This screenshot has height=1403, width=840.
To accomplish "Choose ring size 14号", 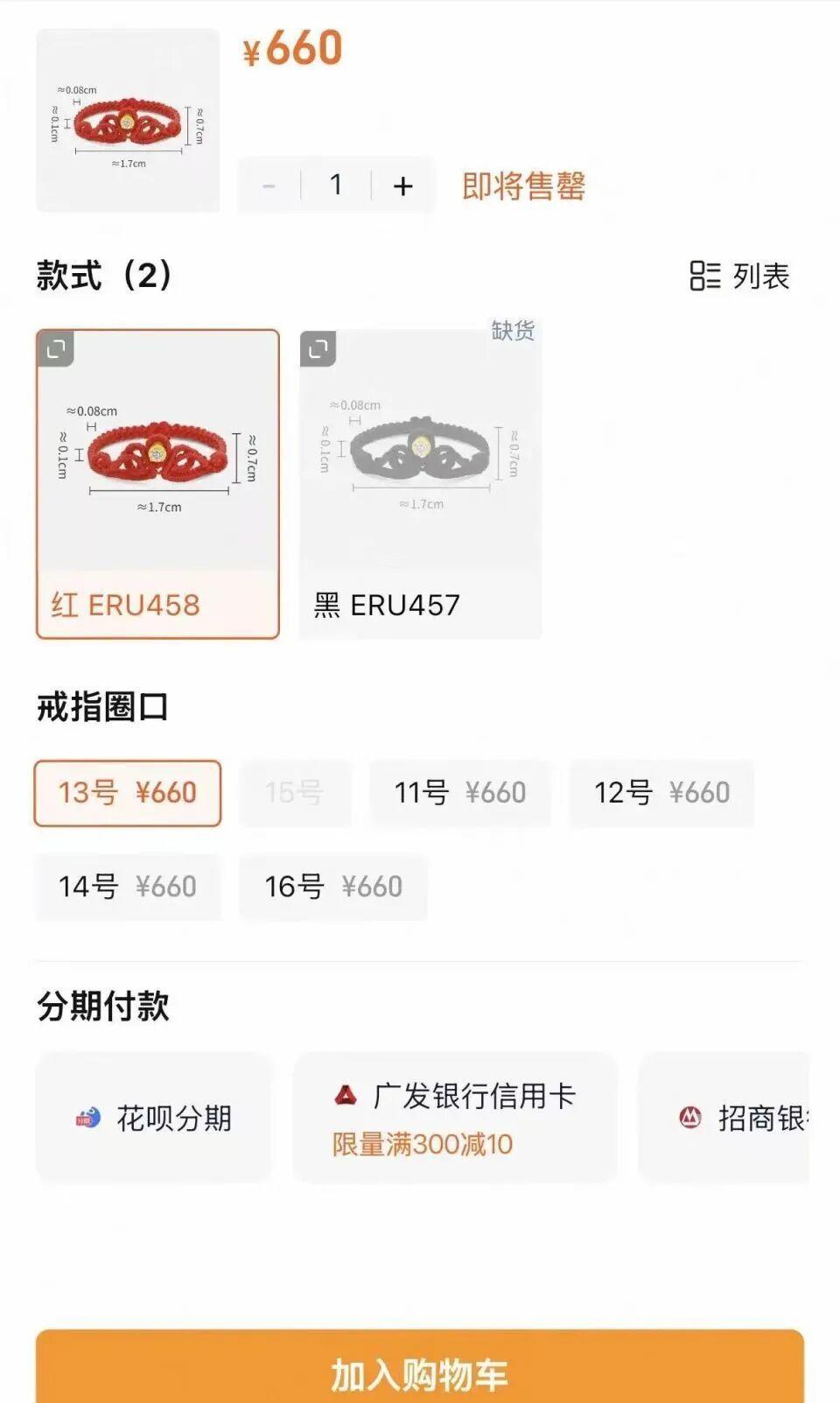I will pos(128,887).
